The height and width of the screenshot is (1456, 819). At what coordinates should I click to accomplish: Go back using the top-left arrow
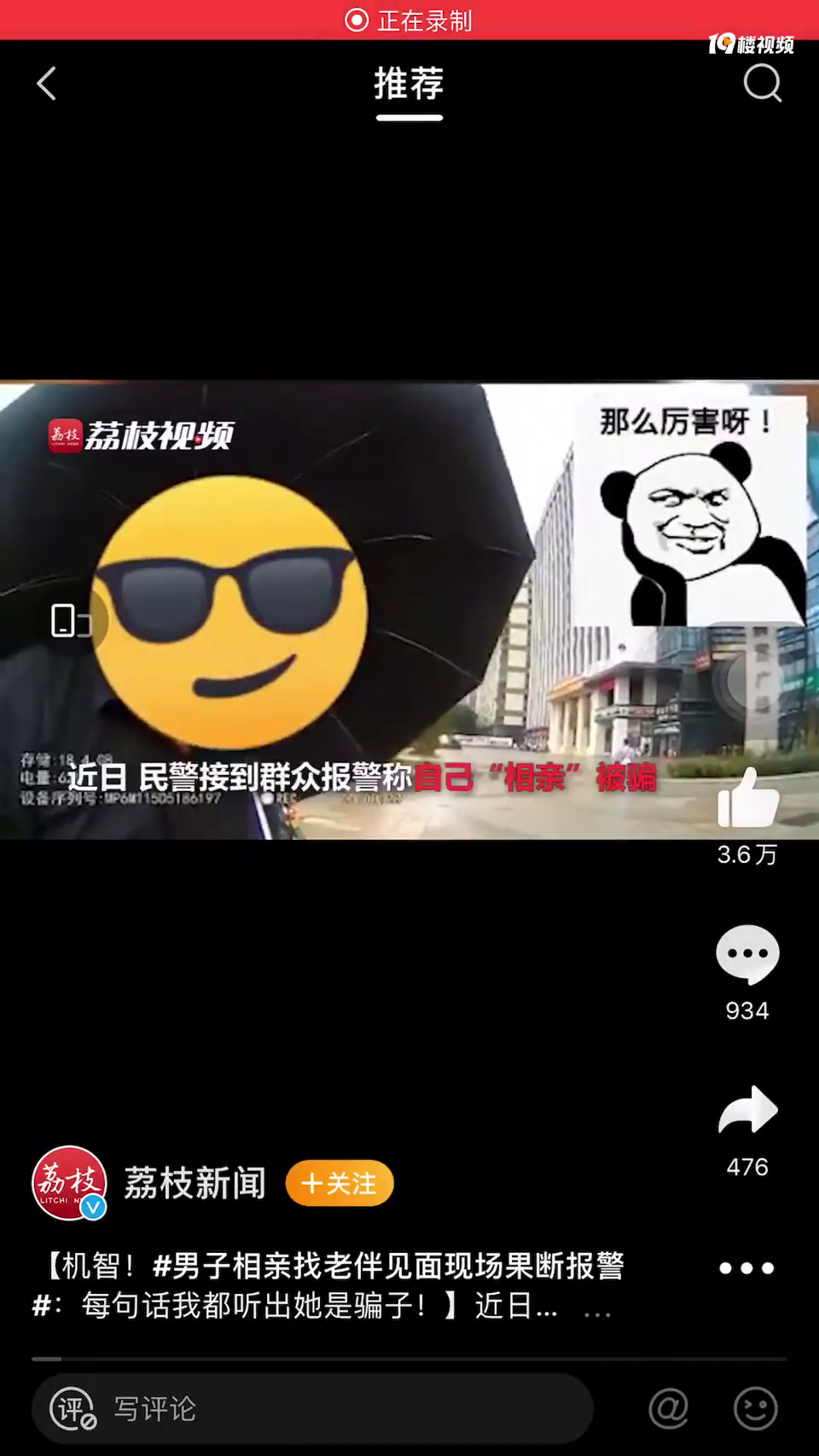click(47, 84)
